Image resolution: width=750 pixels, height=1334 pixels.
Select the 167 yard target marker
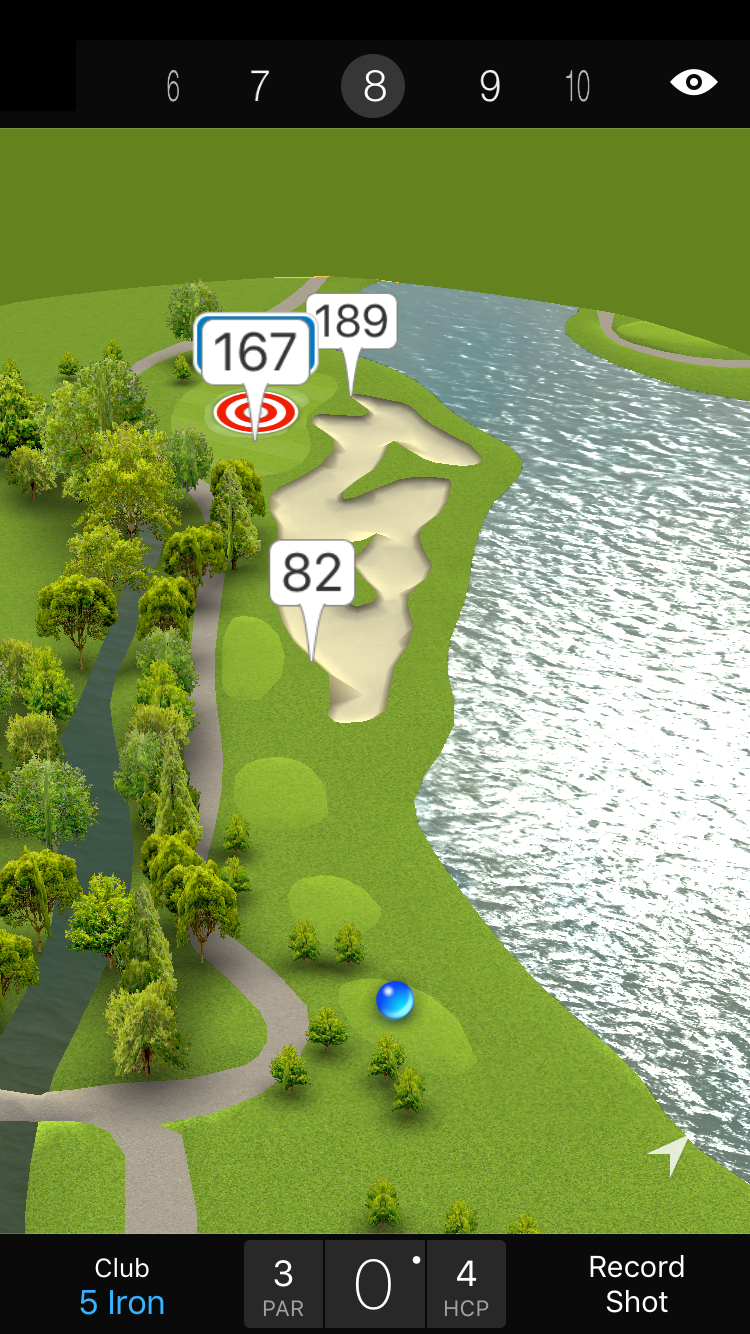tap(256, 352)
